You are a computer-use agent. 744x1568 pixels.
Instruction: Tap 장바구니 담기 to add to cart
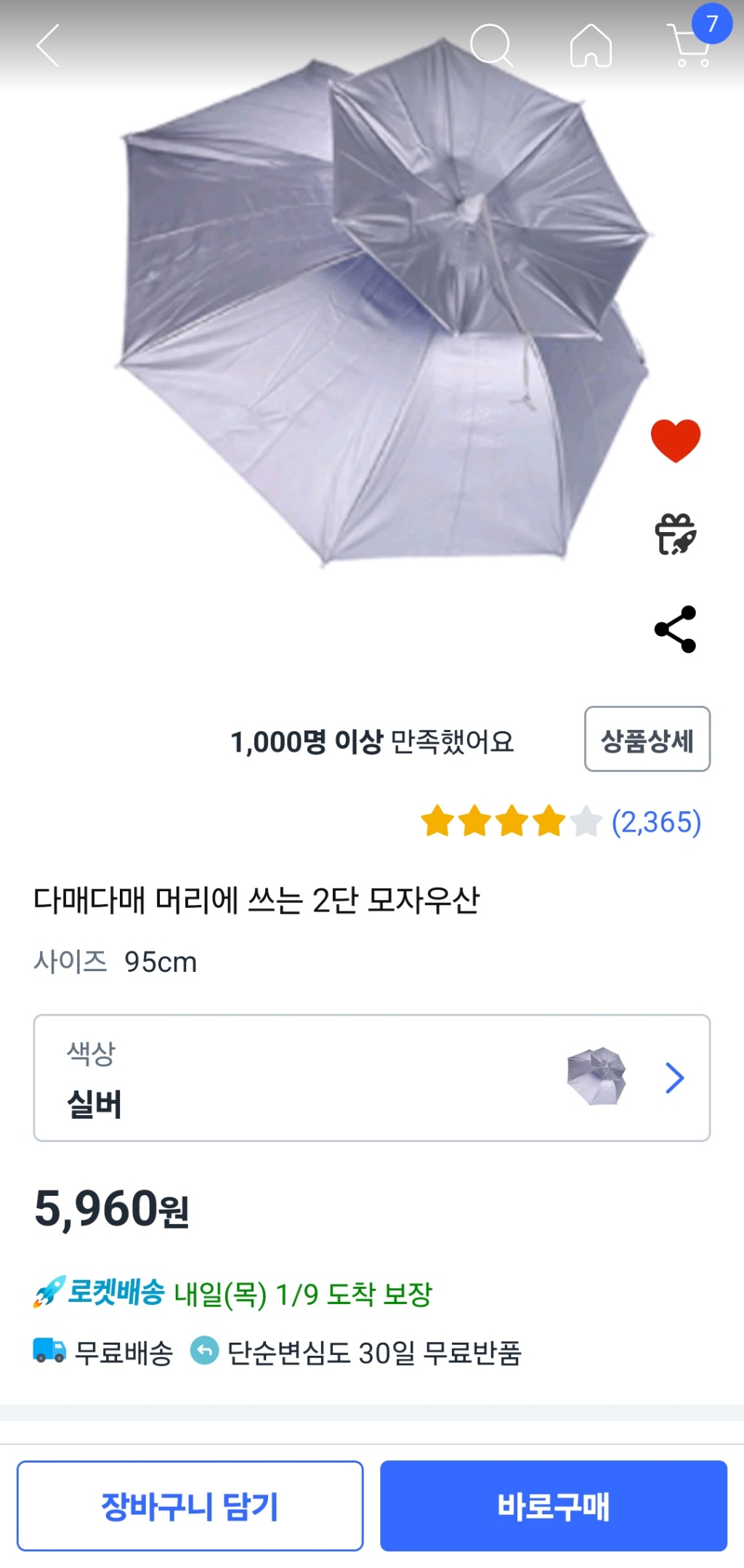[190, 1505]
